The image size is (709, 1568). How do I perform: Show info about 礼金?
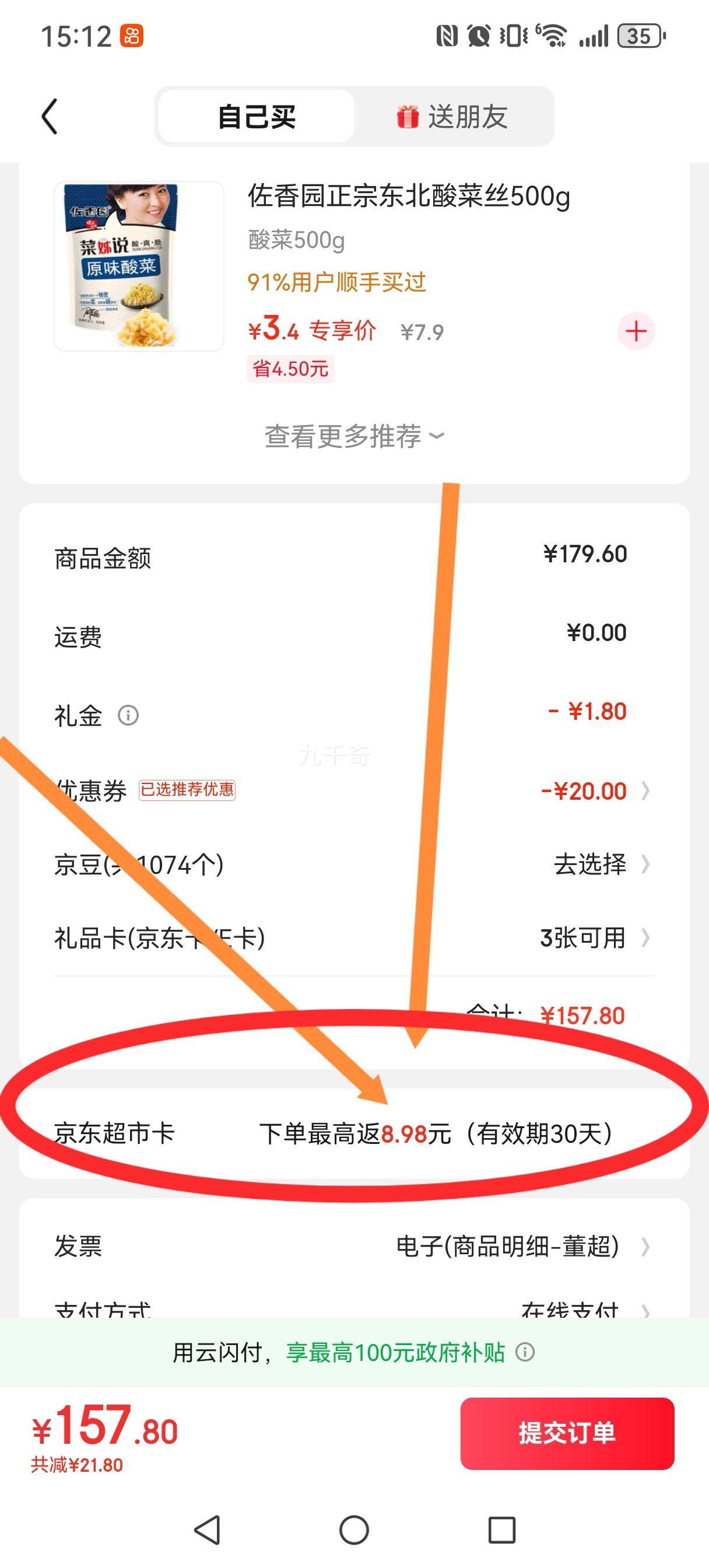point(128,715)
